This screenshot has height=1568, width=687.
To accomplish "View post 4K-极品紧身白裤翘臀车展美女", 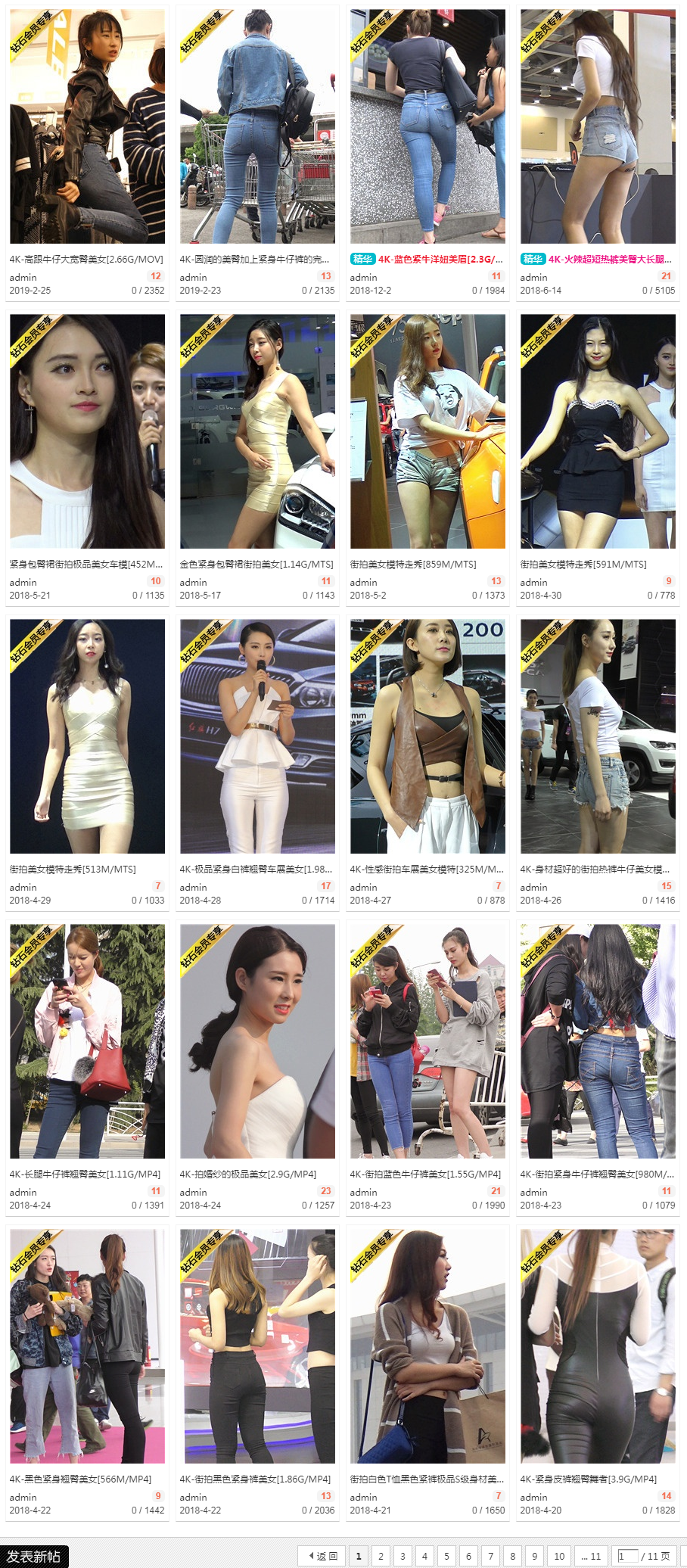I will (x=256, y=869).
